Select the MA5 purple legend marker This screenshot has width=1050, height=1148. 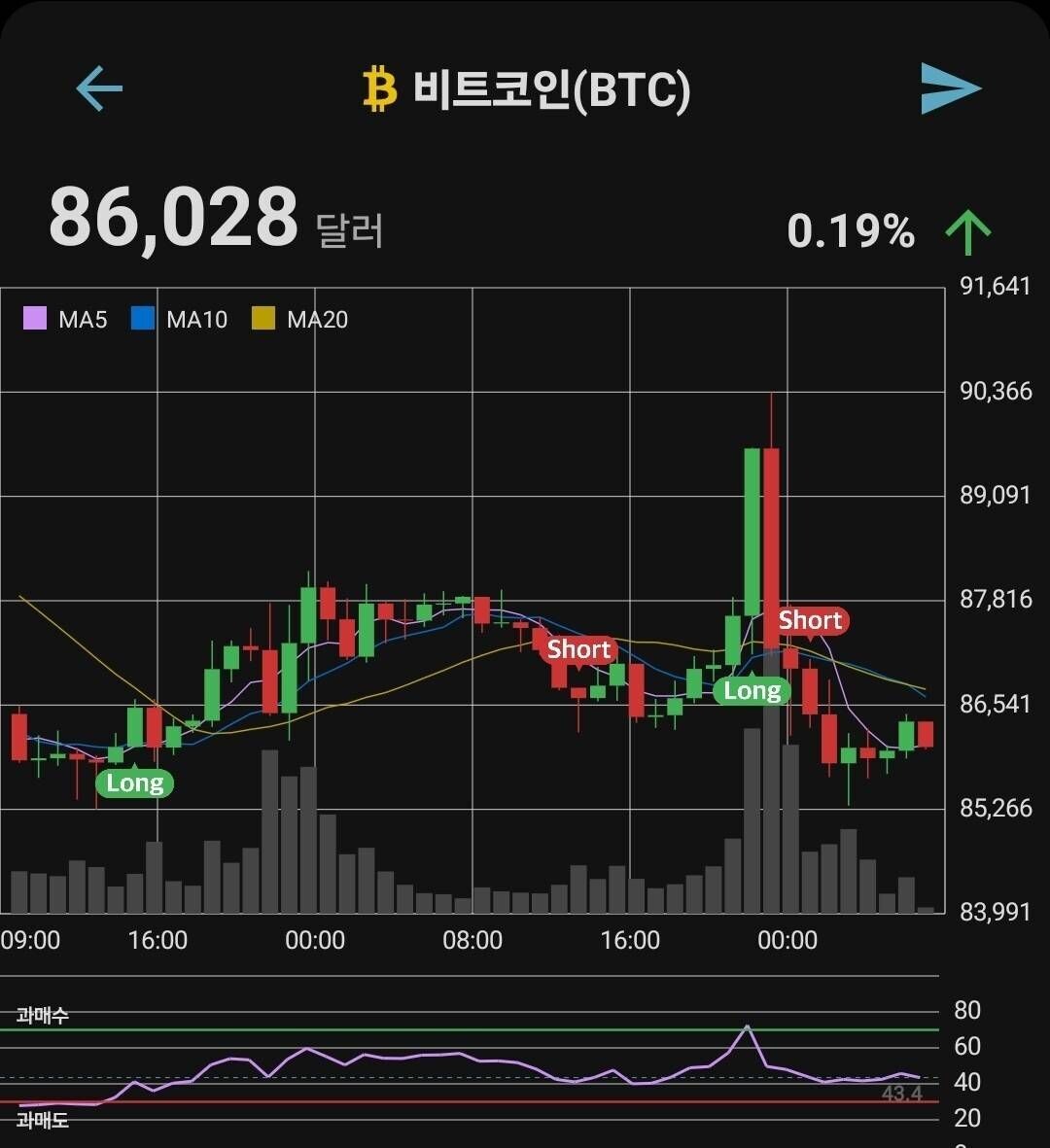pyautogui.click(x=36, y=319)
